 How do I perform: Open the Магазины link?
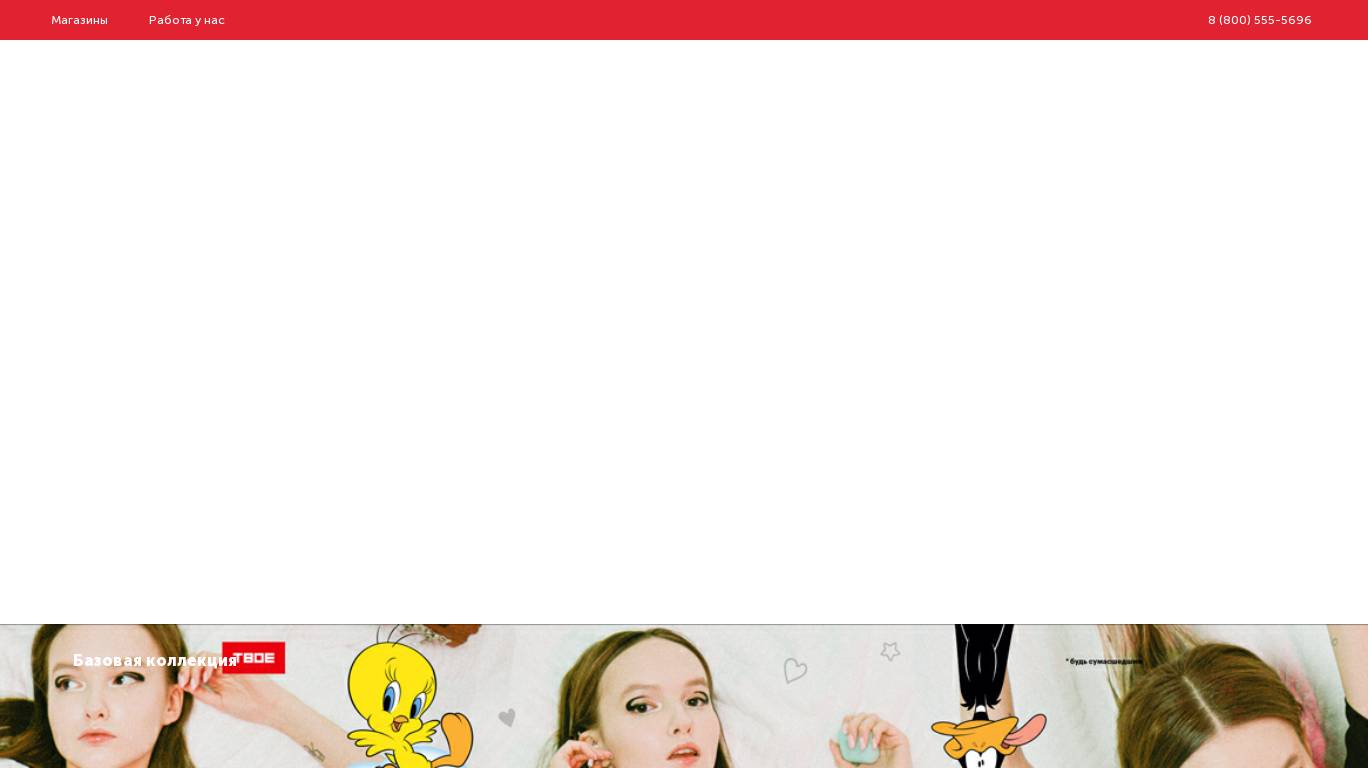click(79, 20)
